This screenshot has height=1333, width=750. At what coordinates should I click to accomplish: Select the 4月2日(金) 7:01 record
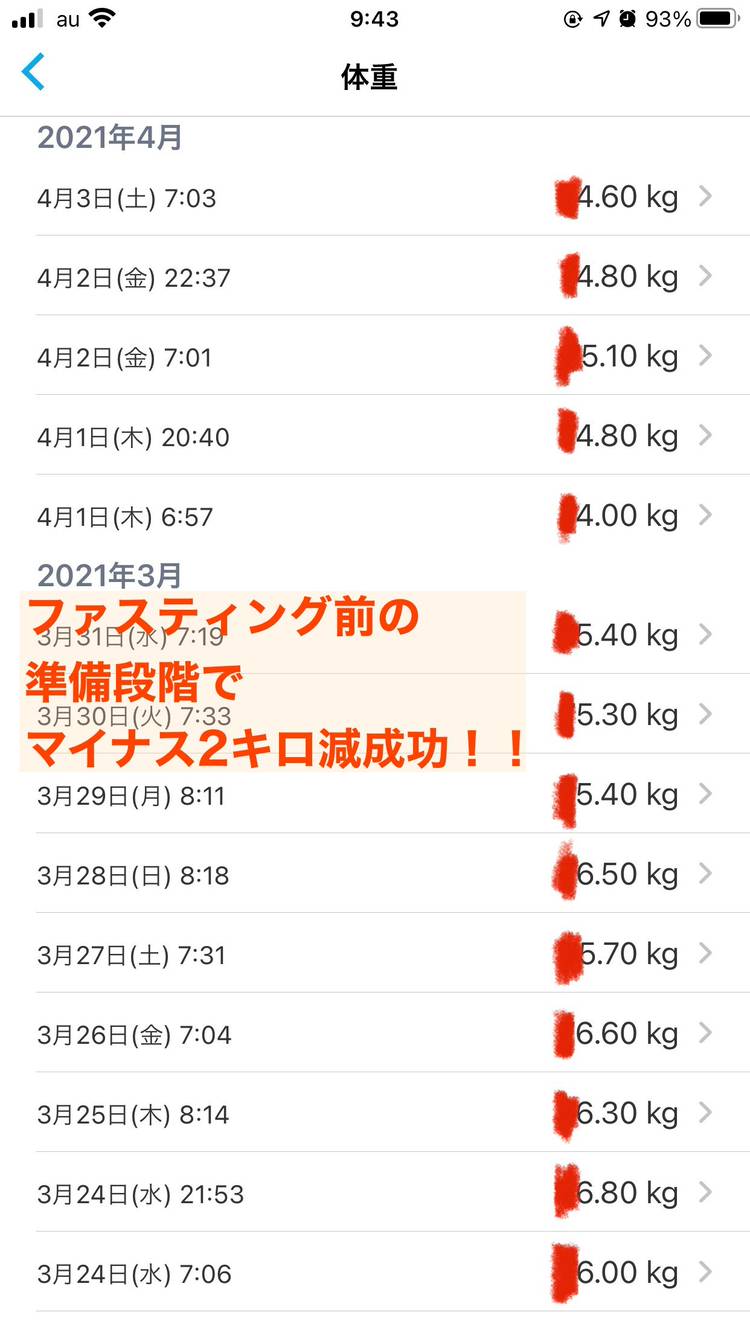pyautogui.click(x=375, y=356)
